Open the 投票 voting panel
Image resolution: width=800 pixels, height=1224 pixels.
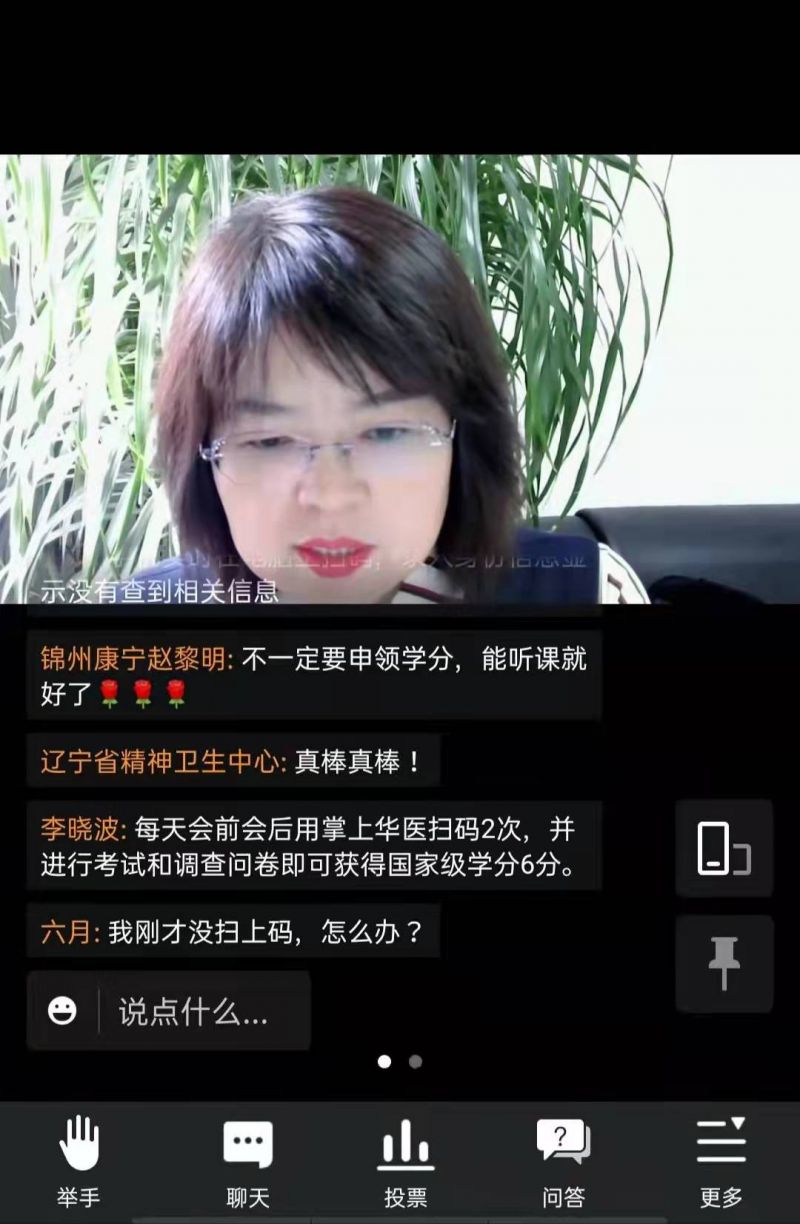(x=405, y=1160)
